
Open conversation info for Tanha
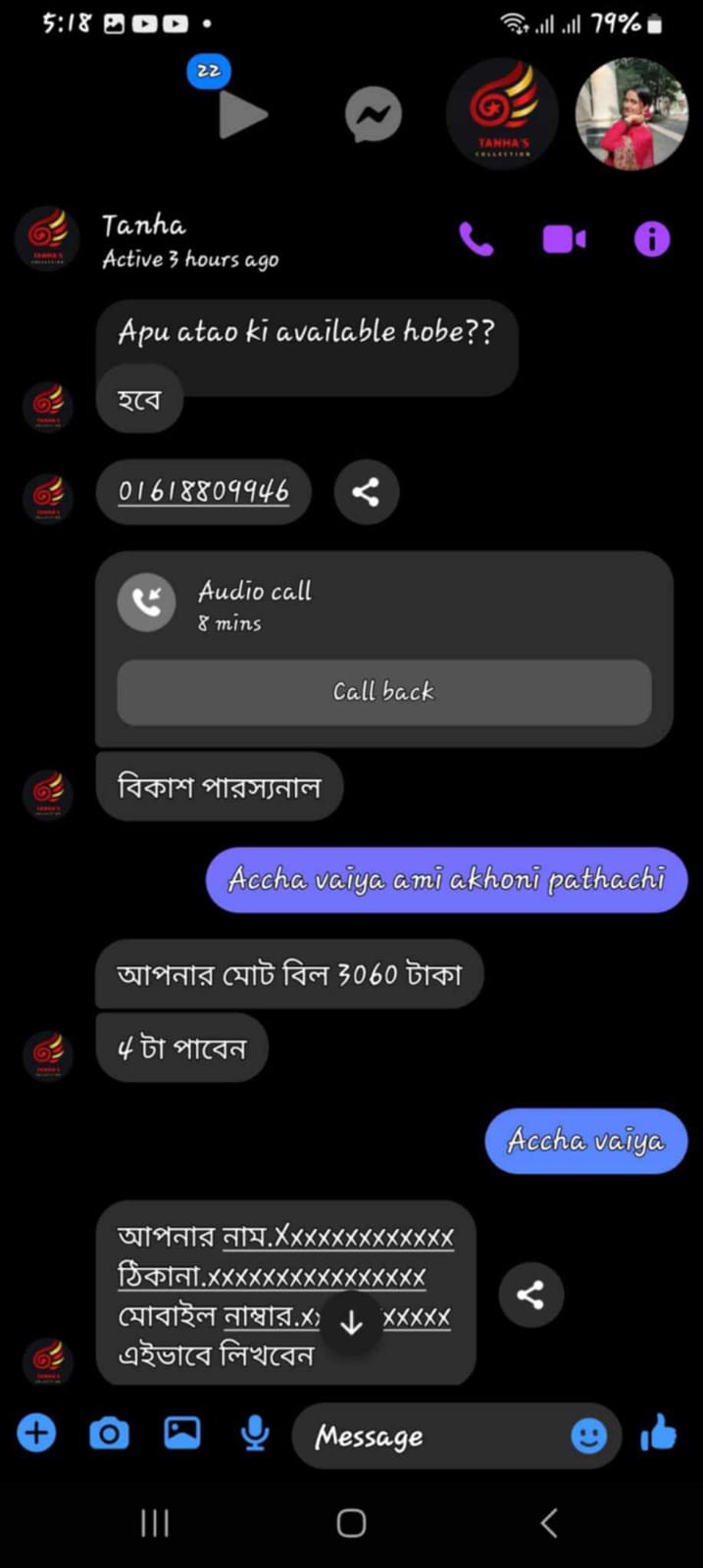click(x=652, y=239)
